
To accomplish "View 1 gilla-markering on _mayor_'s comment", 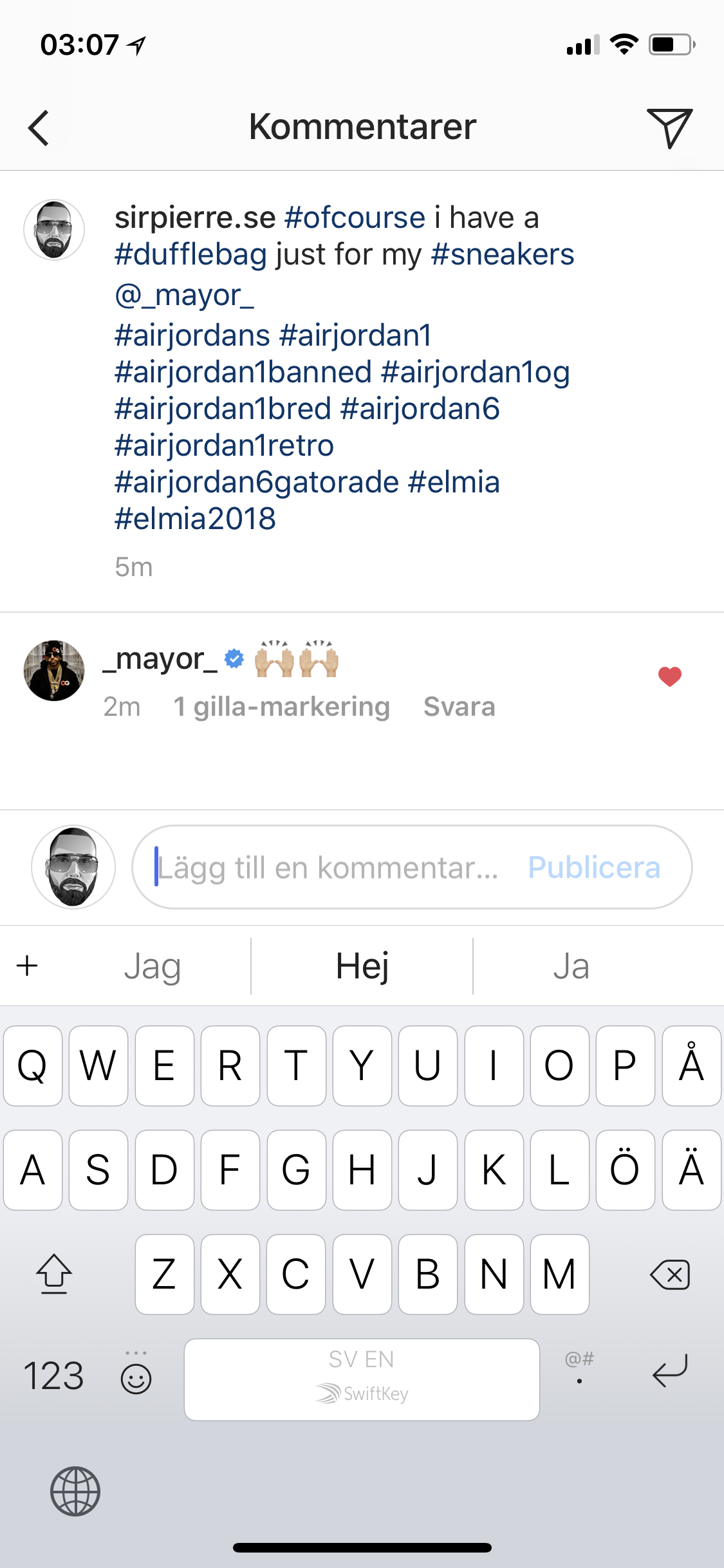I will (281, 707).
